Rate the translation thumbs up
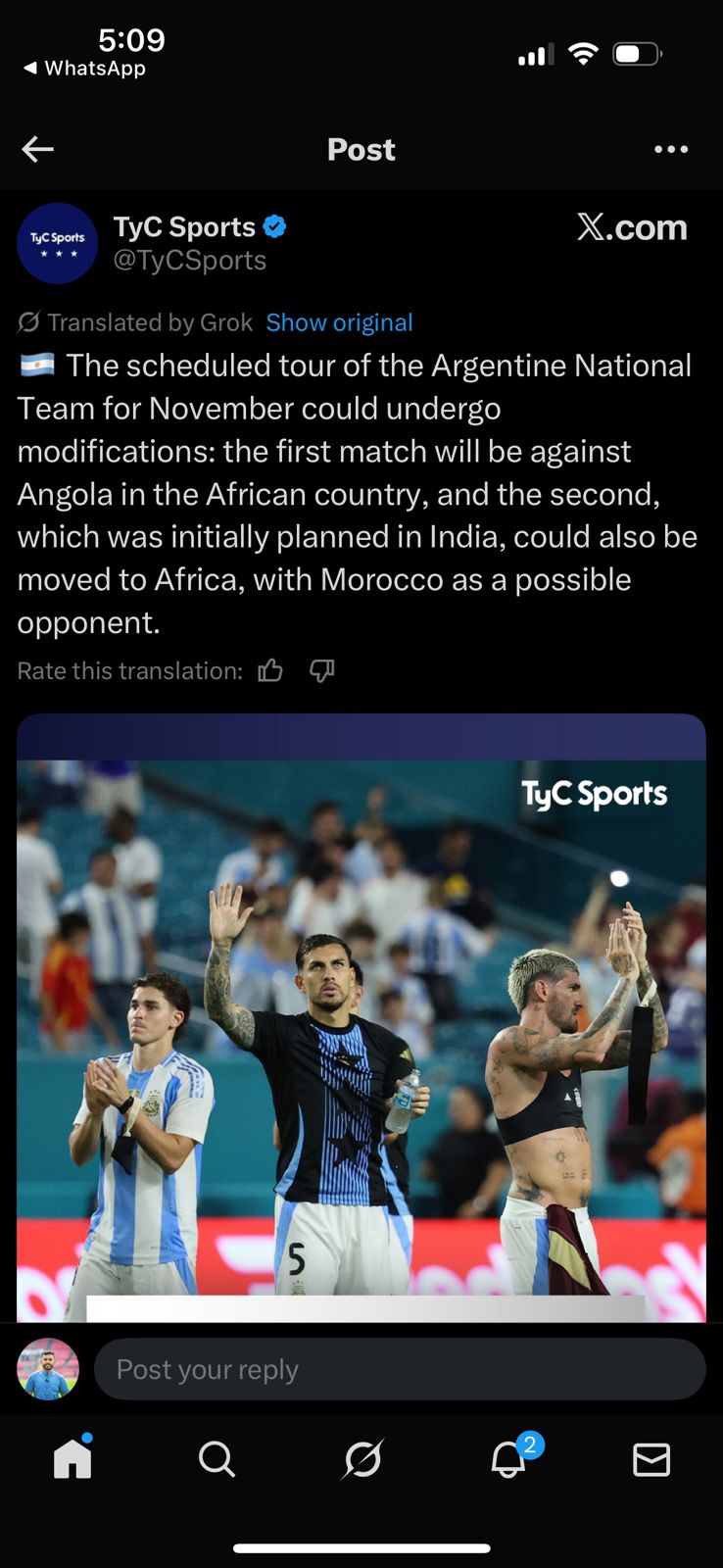This screenshot has width=723, height=1568. pyautogui.click(x=270, y=670)
